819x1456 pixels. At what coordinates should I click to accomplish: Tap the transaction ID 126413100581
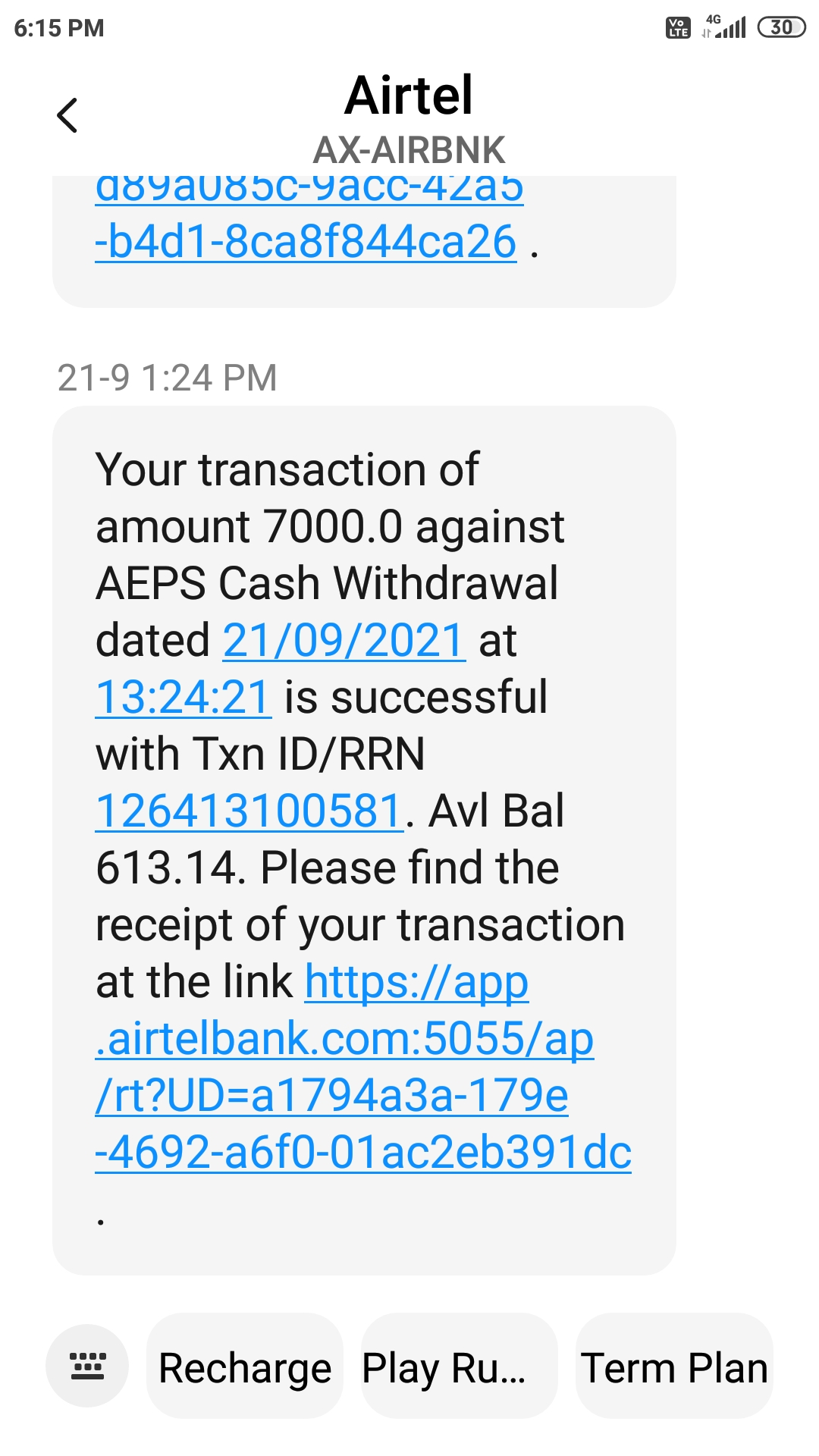click(x=249, y=811)
